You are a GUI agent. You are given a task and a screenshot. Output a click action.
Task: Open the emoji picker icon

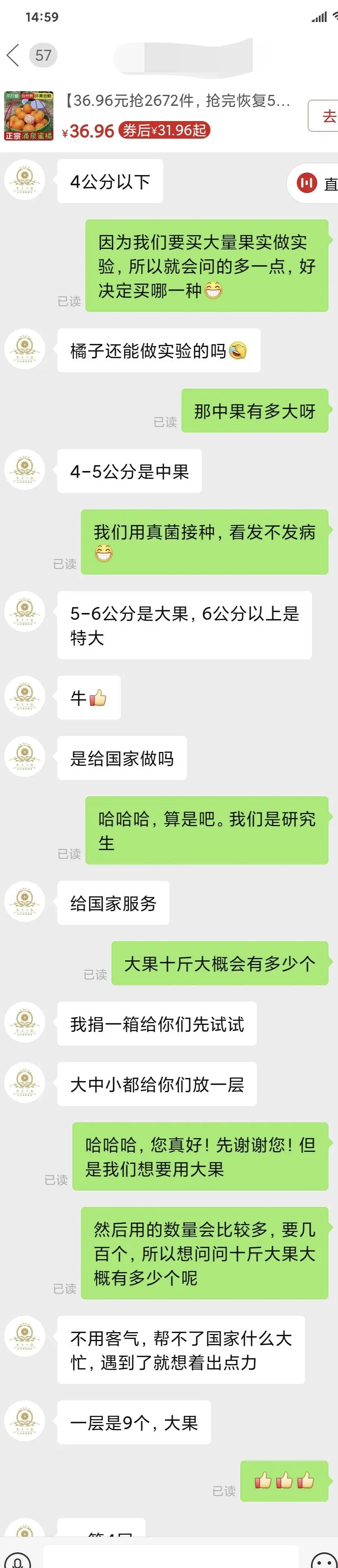pyautogui.click(x=323, y=1559)
